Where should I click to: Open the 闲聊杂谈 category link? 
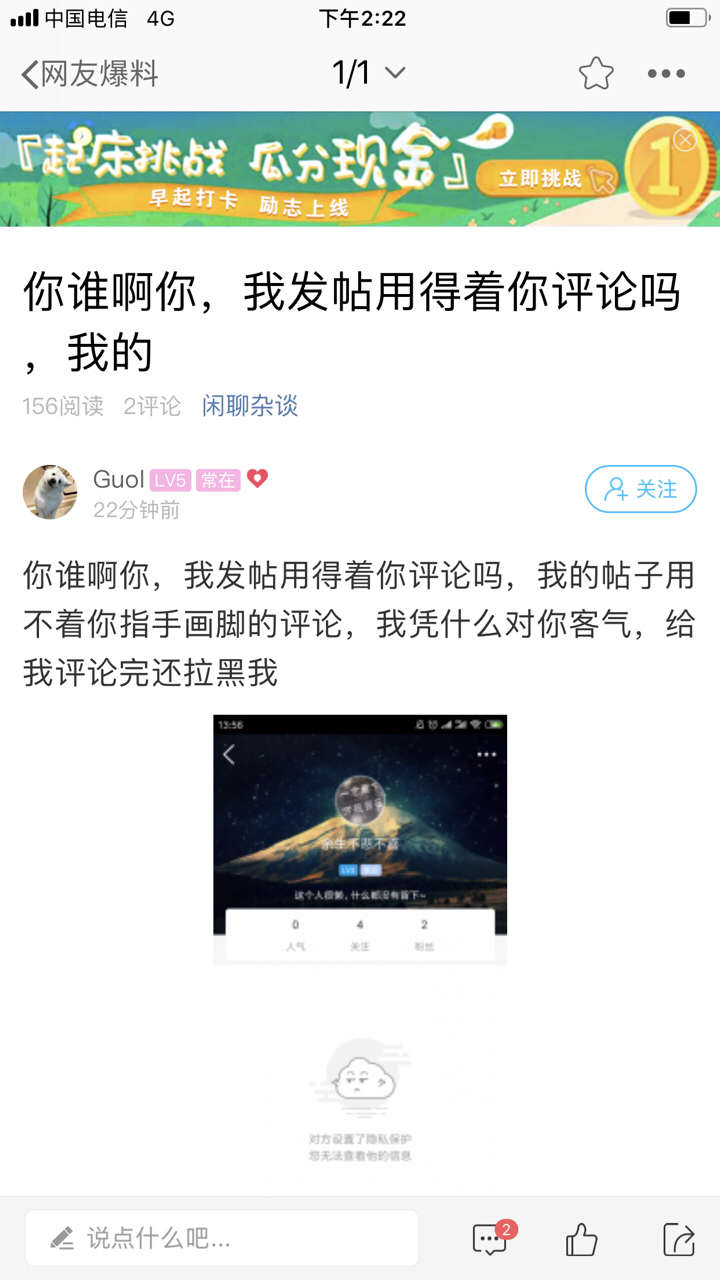point(250,406)
